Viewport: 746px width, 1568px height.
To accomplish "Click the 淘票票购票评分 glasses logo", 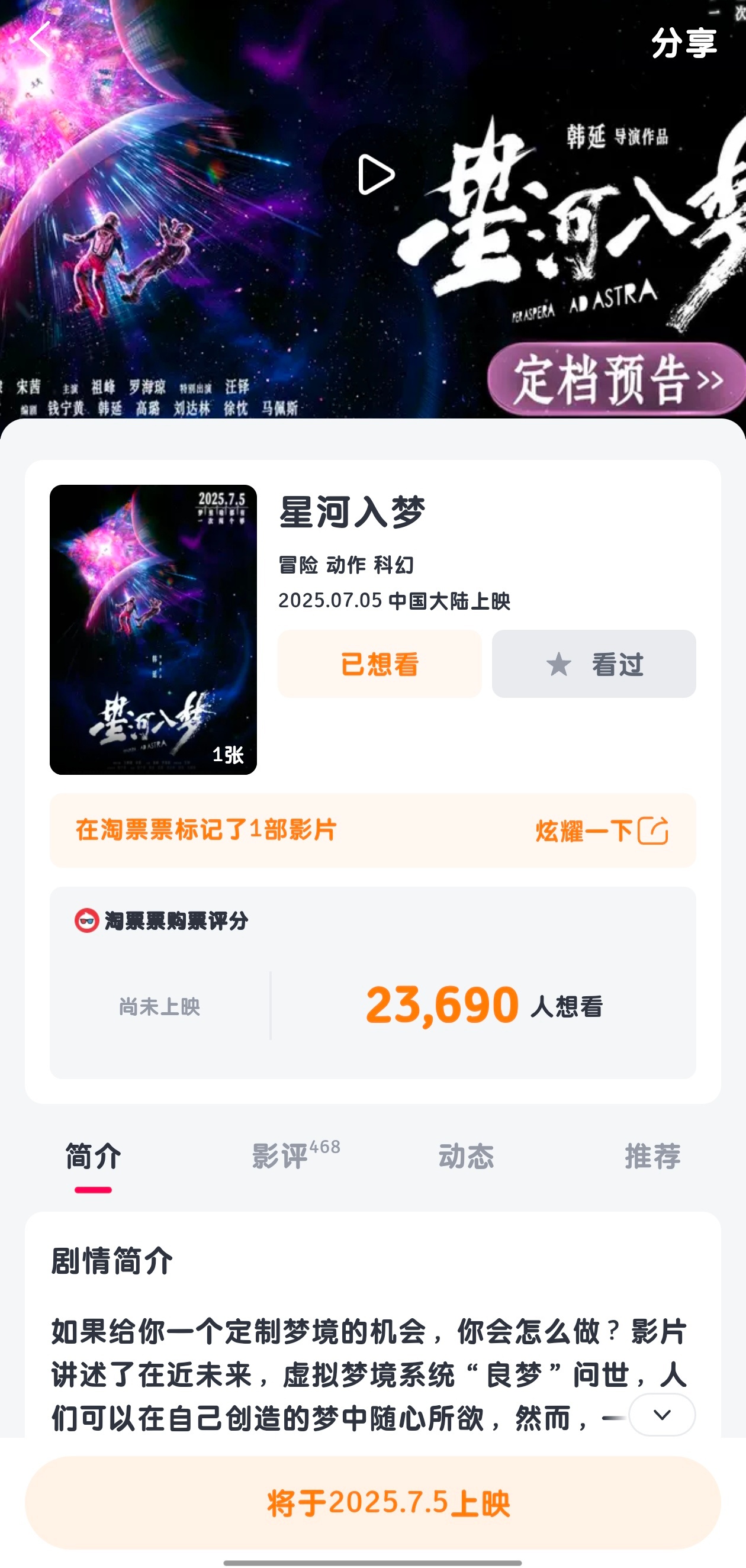I will point(85,922).
